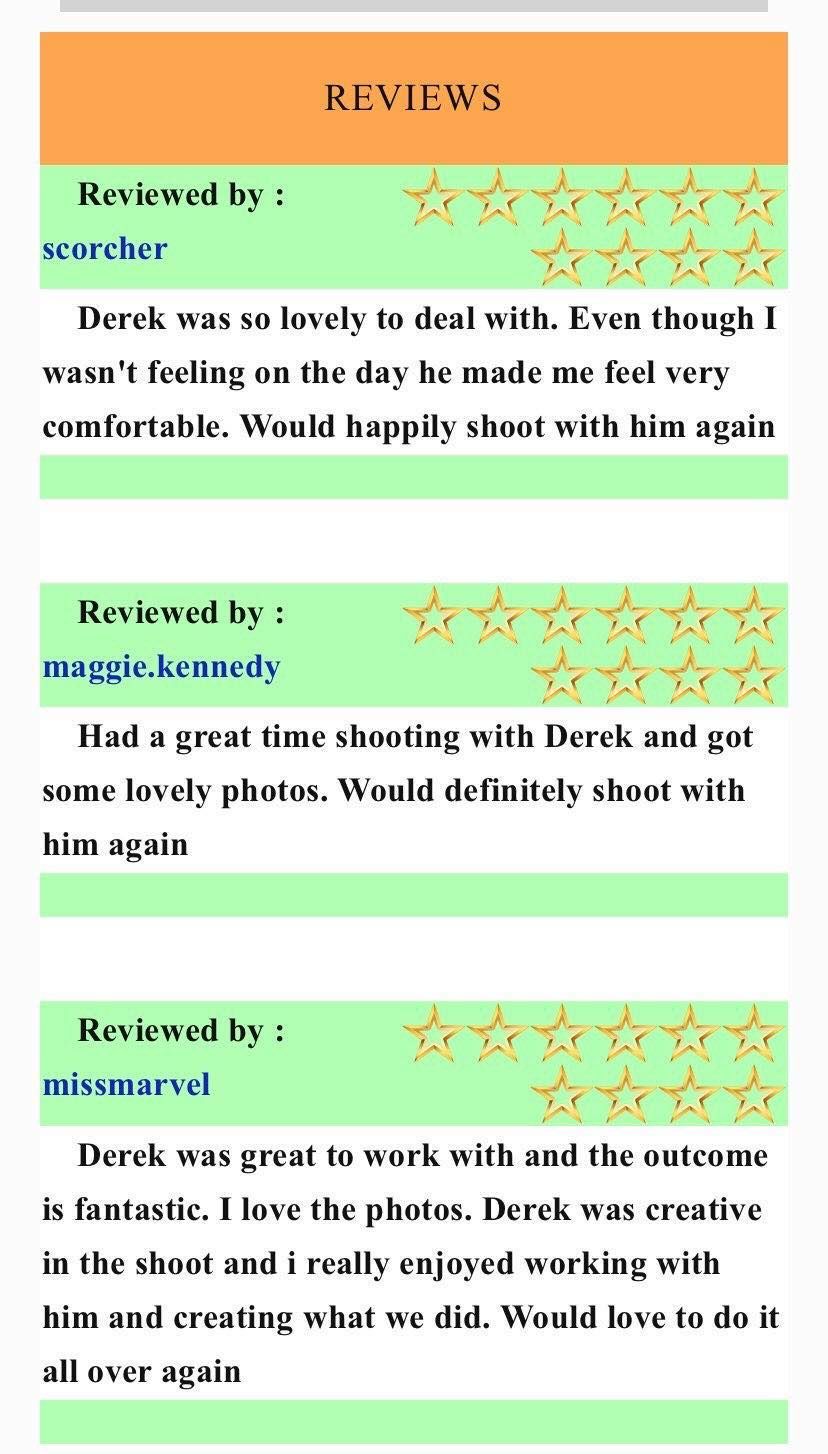828x1454 pixels.
Task: Open reviewer scorcher's profile link
Action: 105,248
